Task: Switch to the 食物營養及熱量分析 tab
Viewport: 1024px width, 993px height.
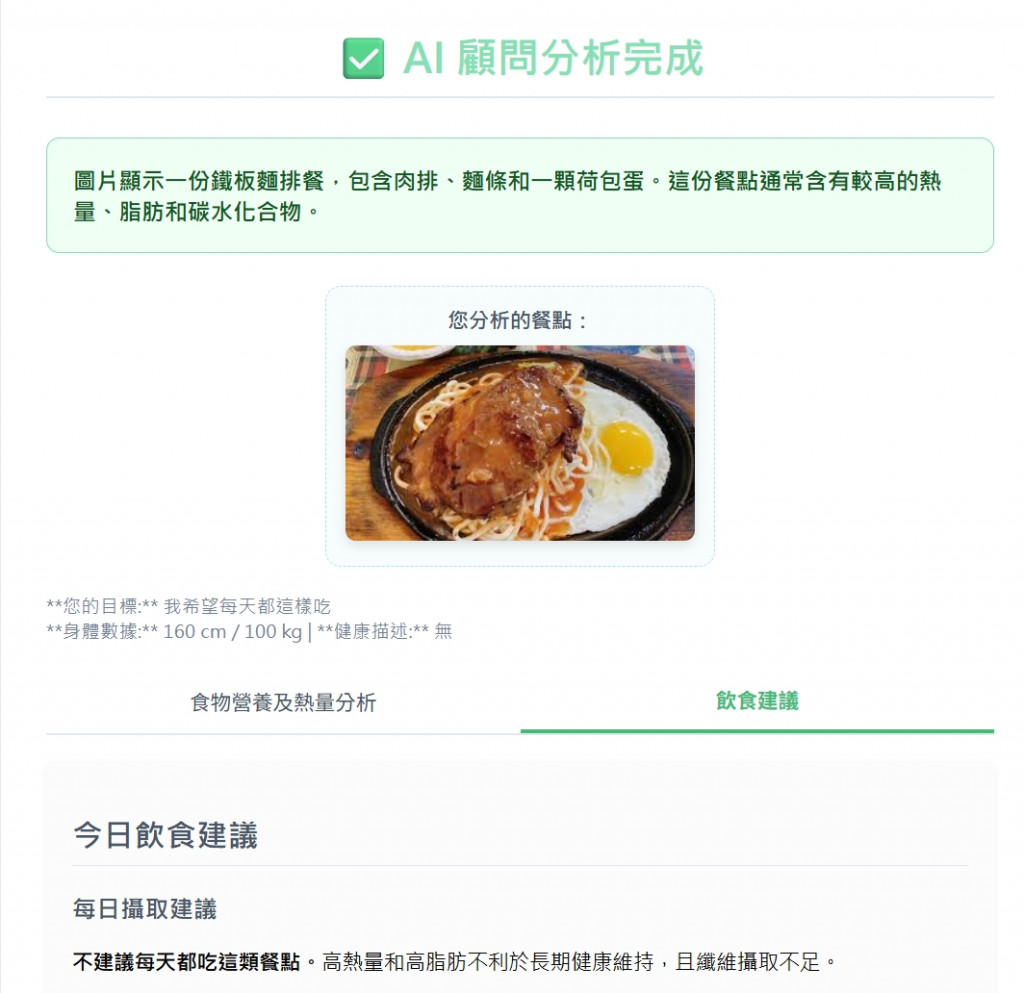Action: coord(283,702)
